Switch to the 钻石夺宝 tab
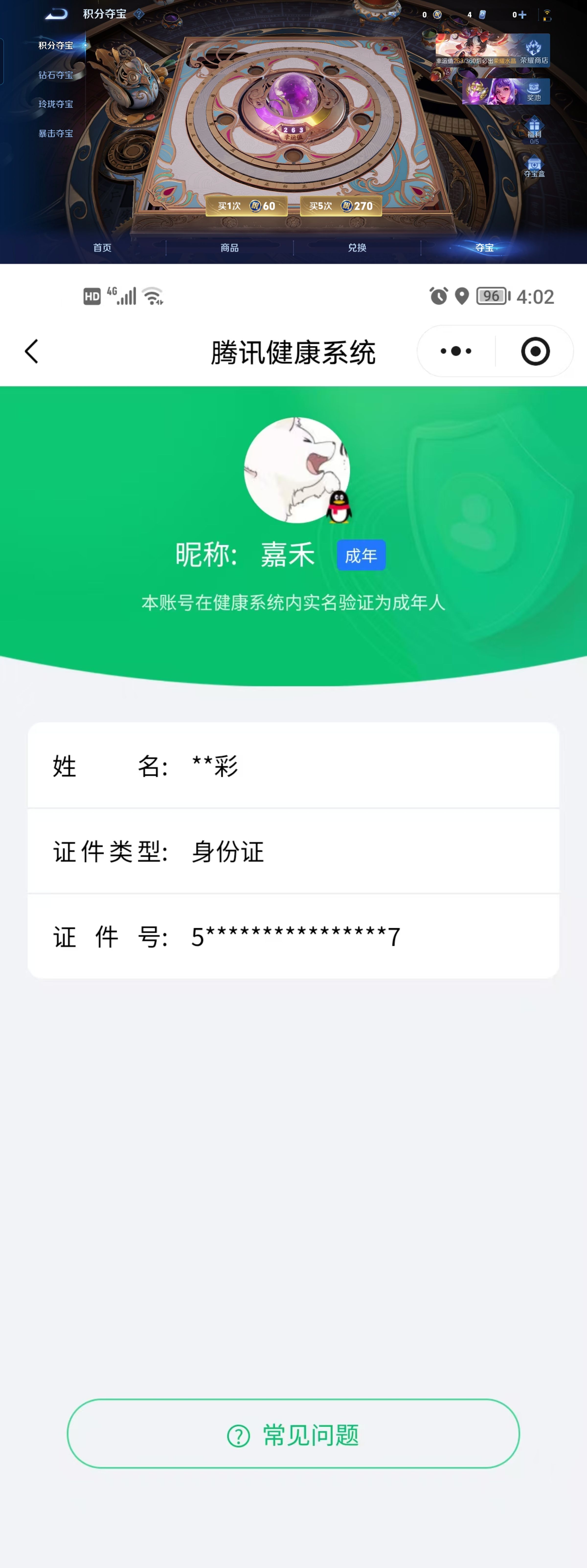This screenshot has width=587, height=1568. pos(56,75)
